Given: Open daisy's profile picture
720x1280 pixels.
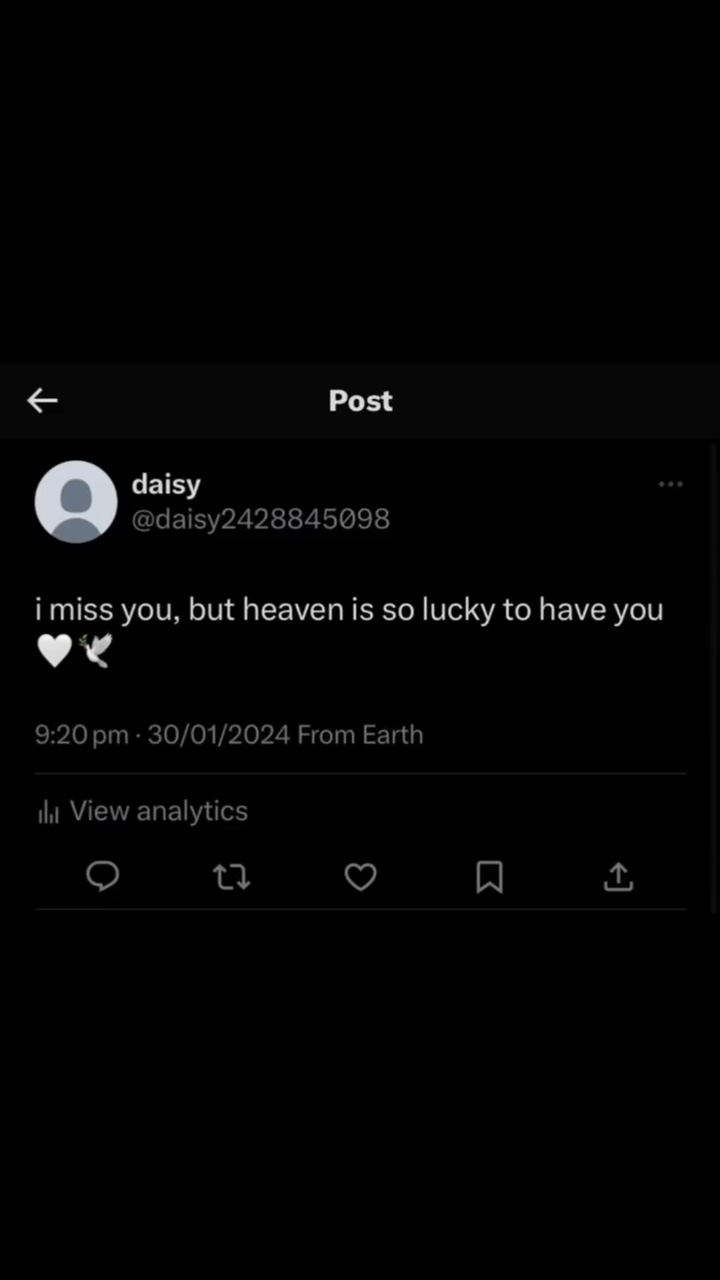Looking at the screenshot, I should [x=76, y=502].
